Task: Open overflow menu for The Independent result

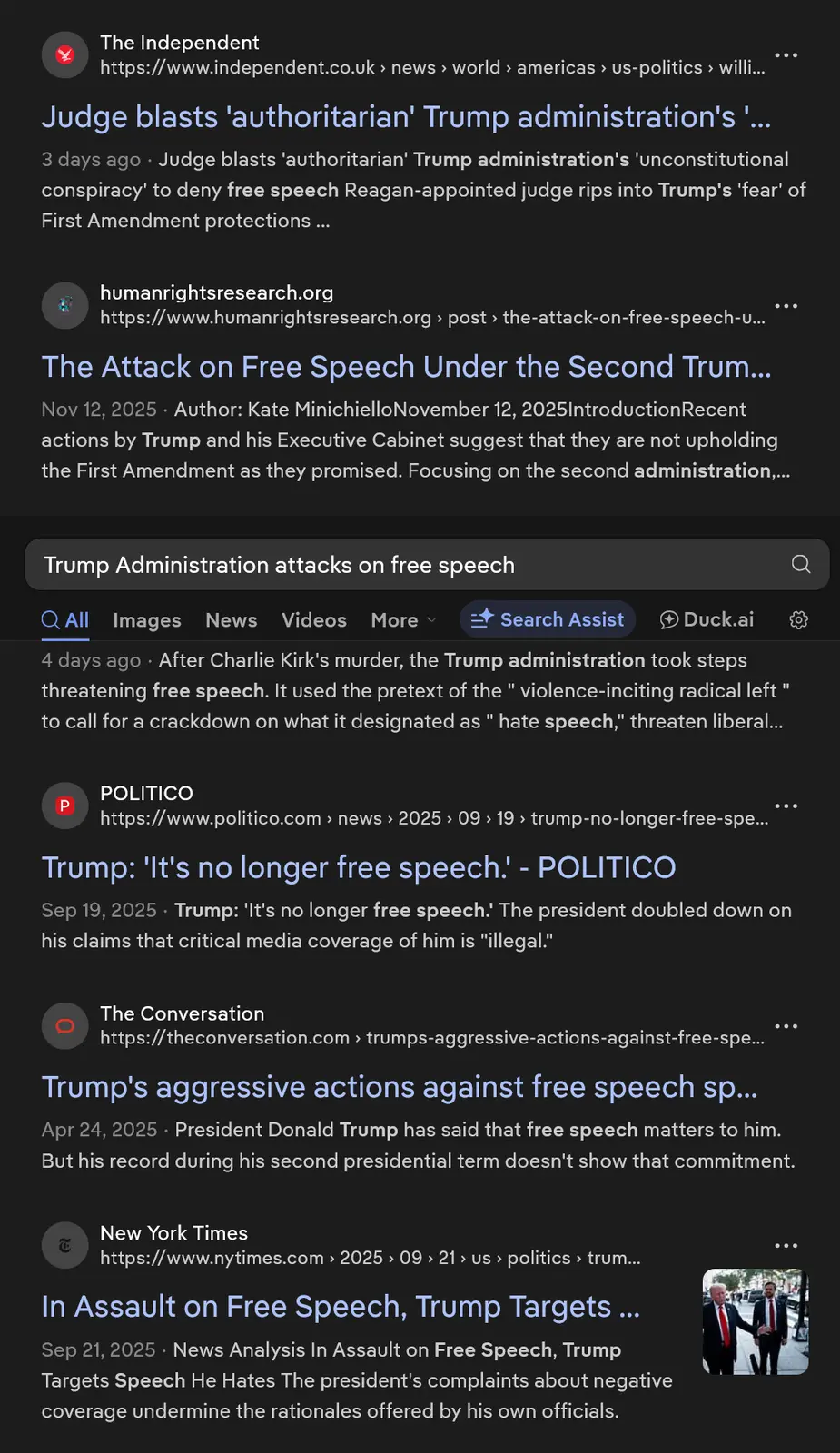Action: point(786,55)
